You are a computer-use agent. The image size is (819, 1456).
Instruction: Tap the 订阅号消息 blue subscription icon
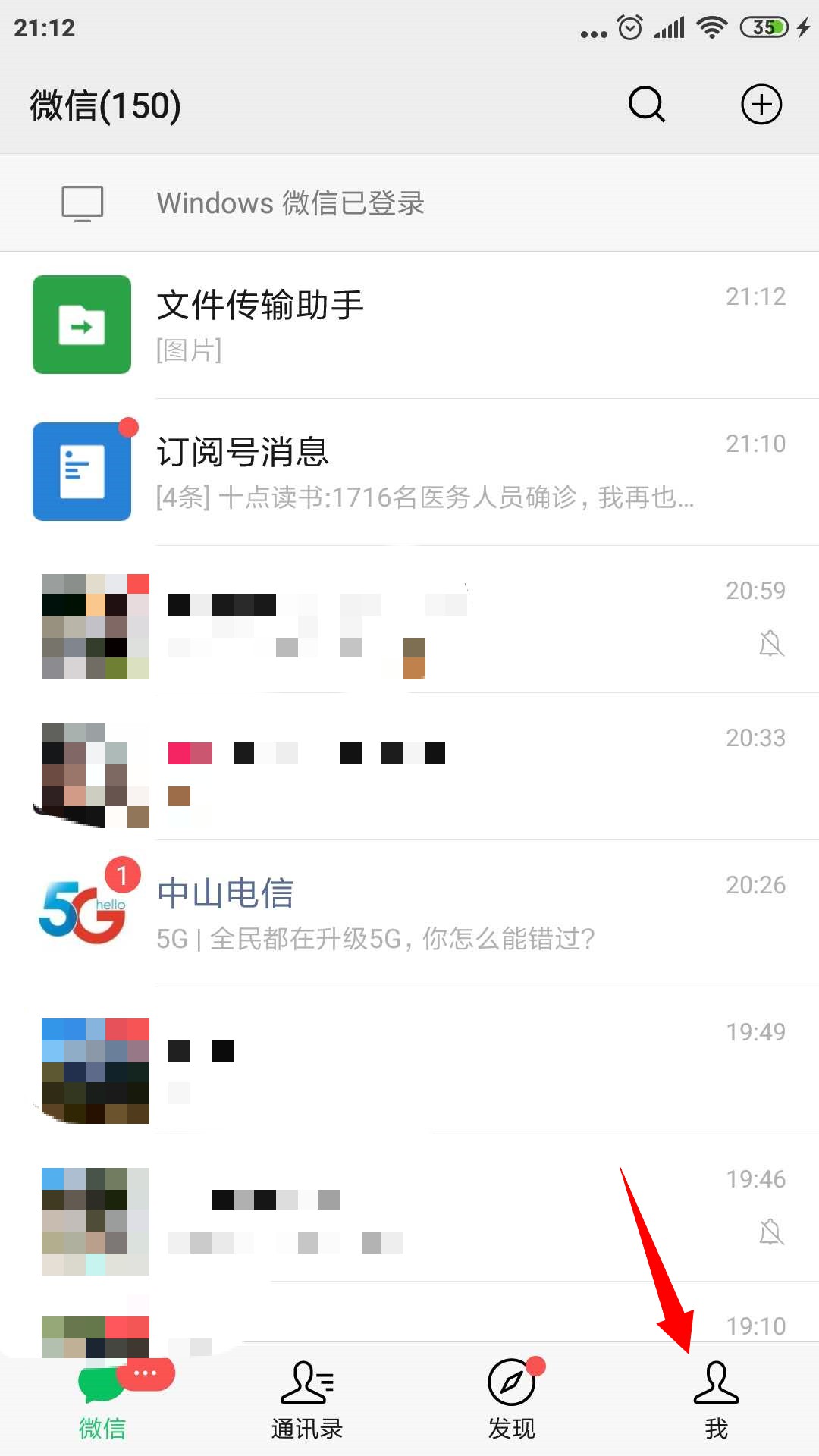pyautogui.click(x=82, y=472)
